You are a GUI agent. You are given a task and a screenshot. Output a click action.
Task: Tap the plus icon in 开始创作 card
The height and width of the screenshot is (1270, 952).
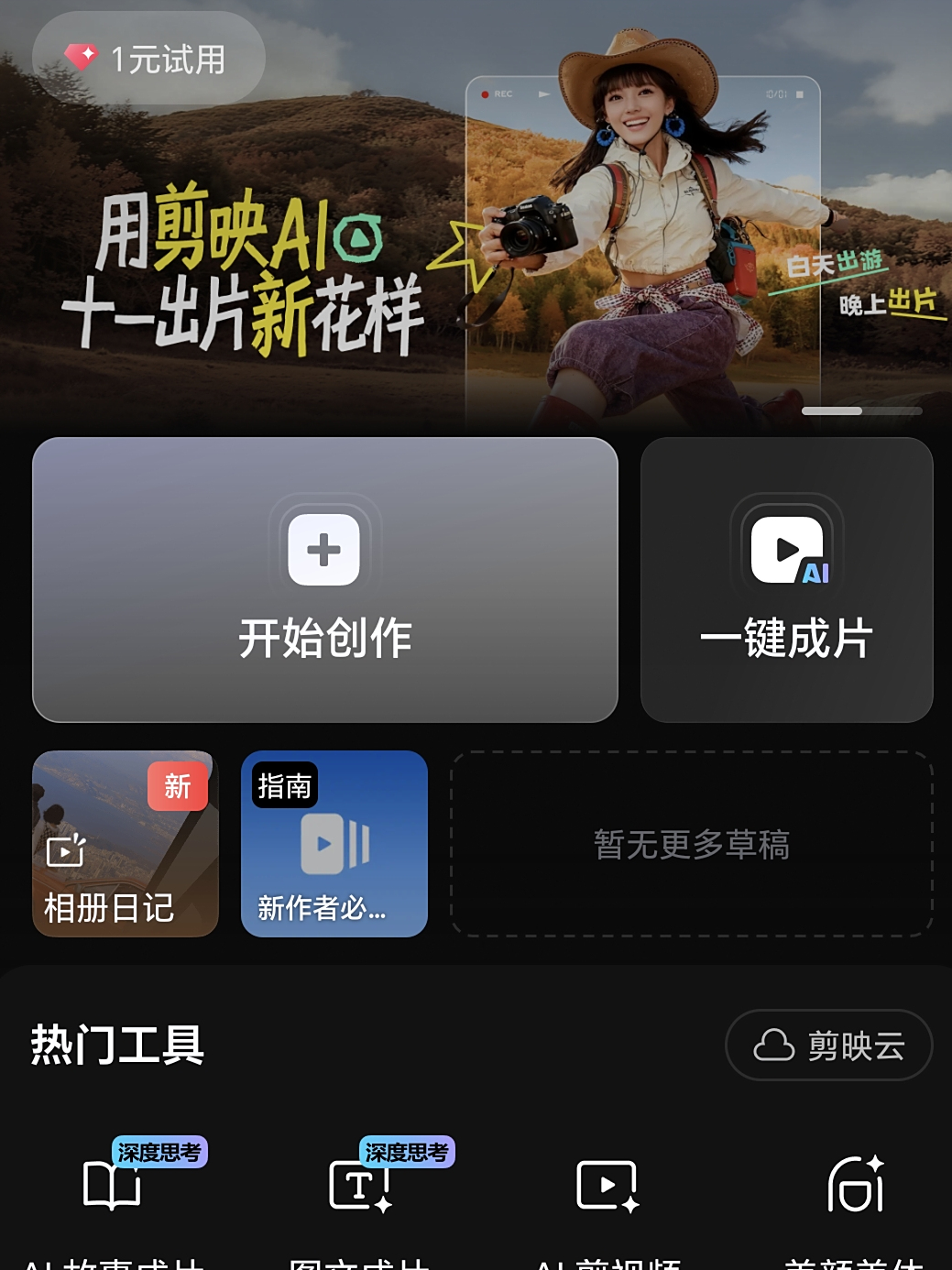pyautogui.click(x=323, y=549)
